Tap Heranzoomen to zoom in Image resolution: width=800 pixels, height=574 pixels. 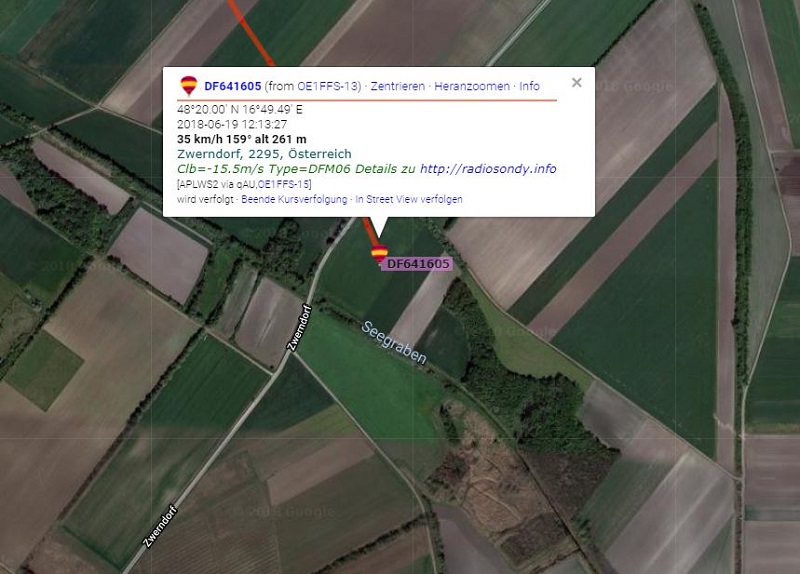(x=472, y=87)
